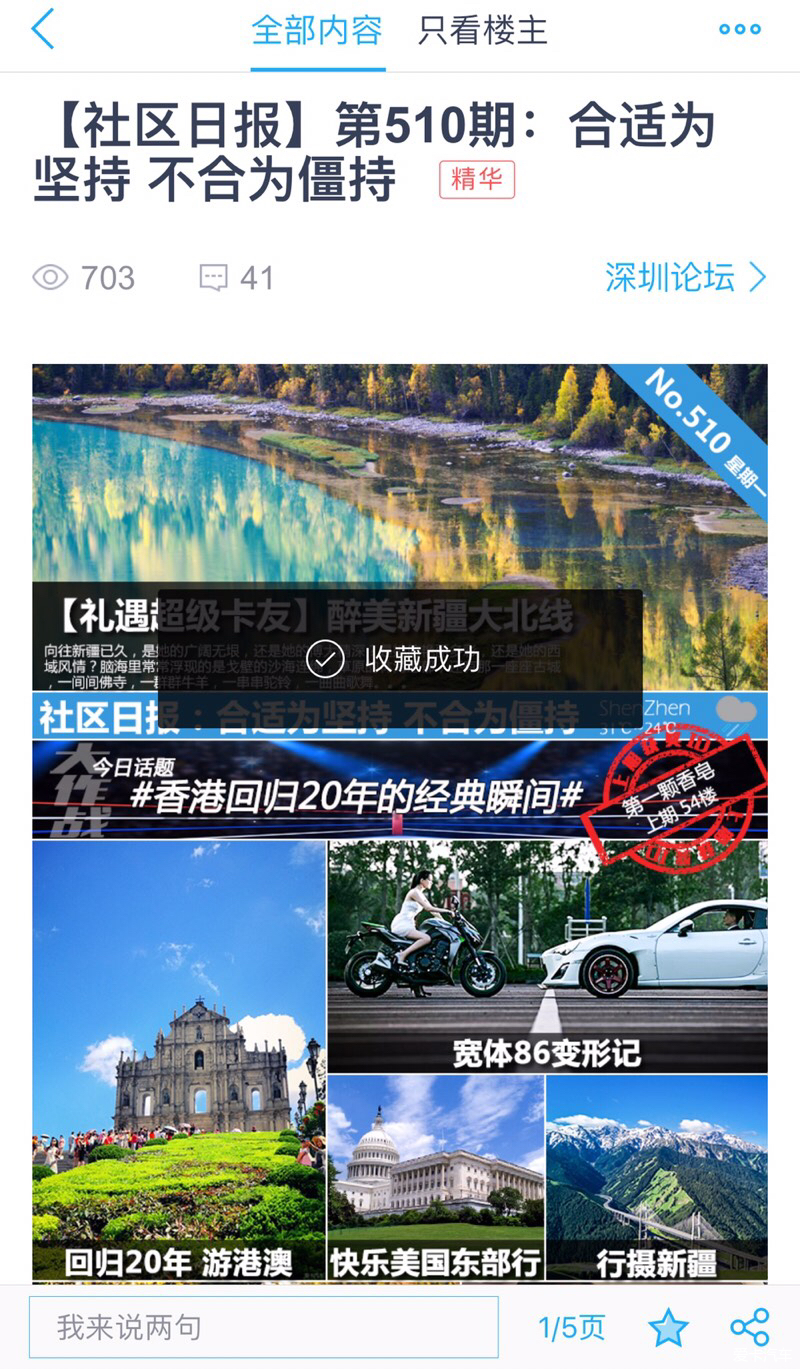
Task: Open the community daily post image
Action: [x=400, y=822]
